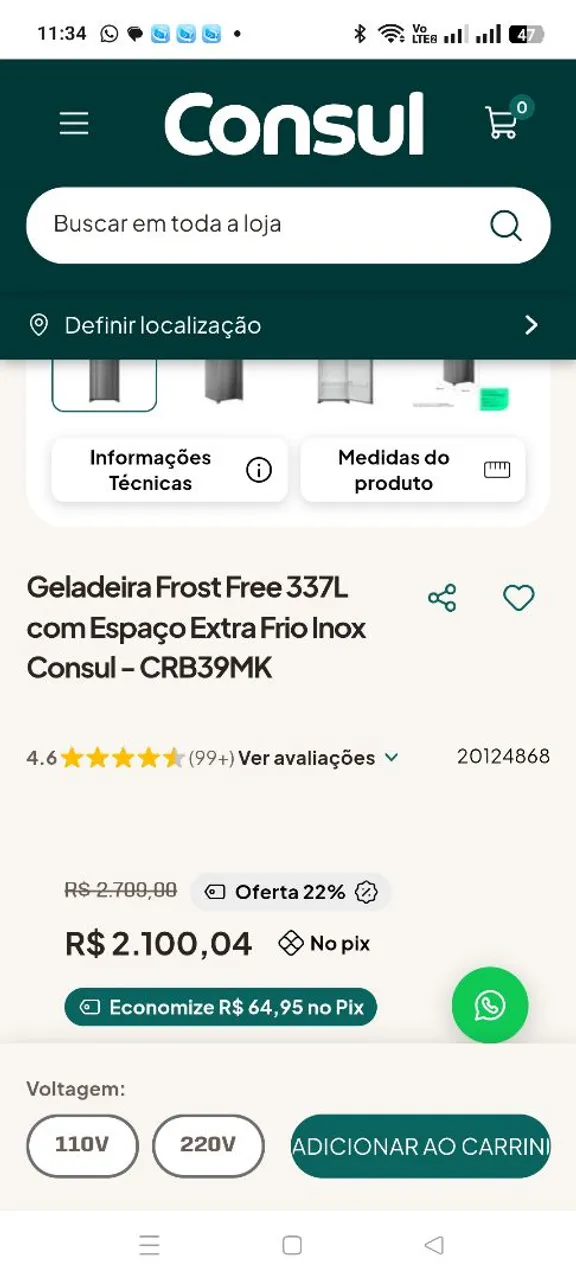Select the first product thumbnail image
Screen dimensions: 576x1280
[104, 384]
